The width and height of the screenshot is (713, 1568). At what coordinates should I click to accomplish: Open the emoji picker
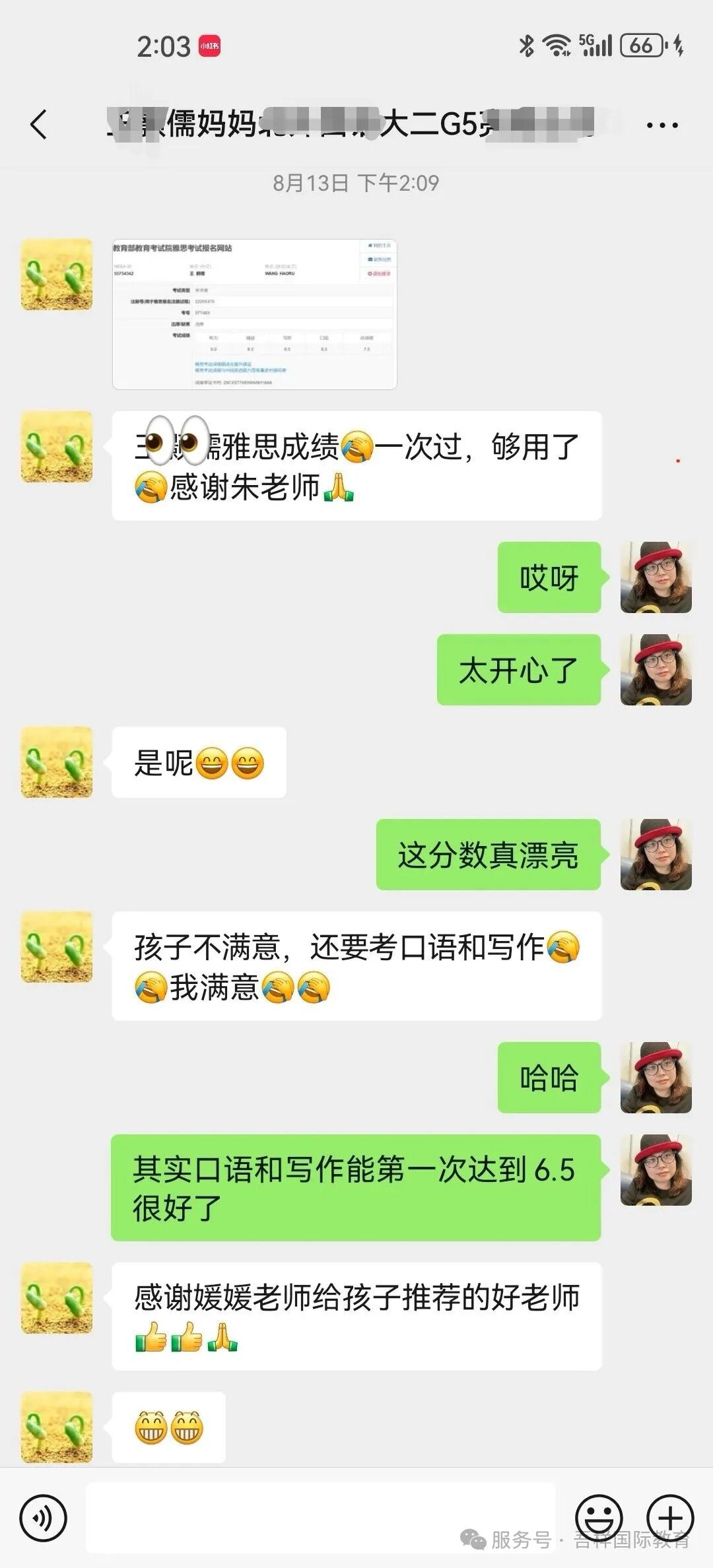point(599,1518)
